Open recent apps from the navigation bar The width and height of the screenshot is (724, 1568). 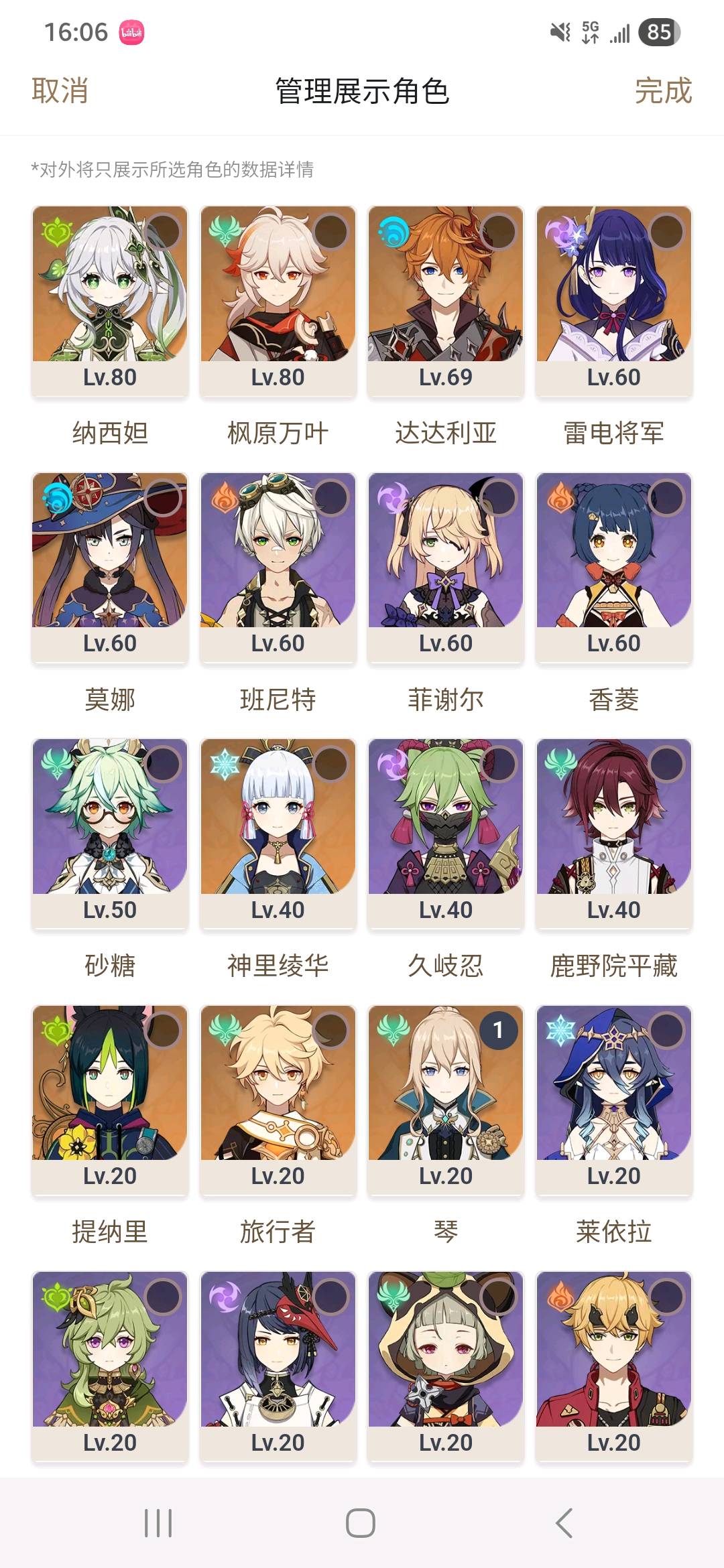(158, 1522)
